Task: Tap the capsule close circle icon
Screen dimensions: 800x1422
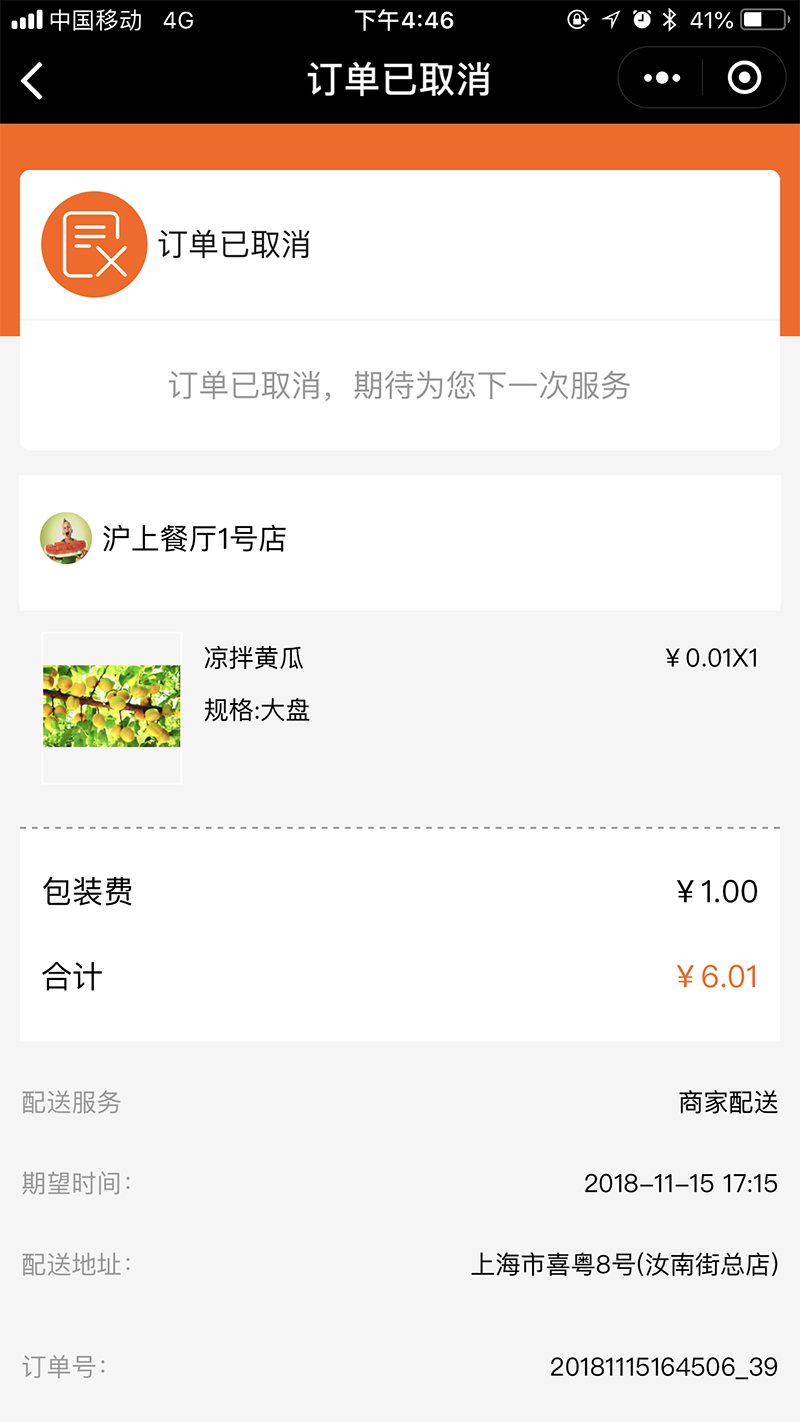Action: pos(744,77)
